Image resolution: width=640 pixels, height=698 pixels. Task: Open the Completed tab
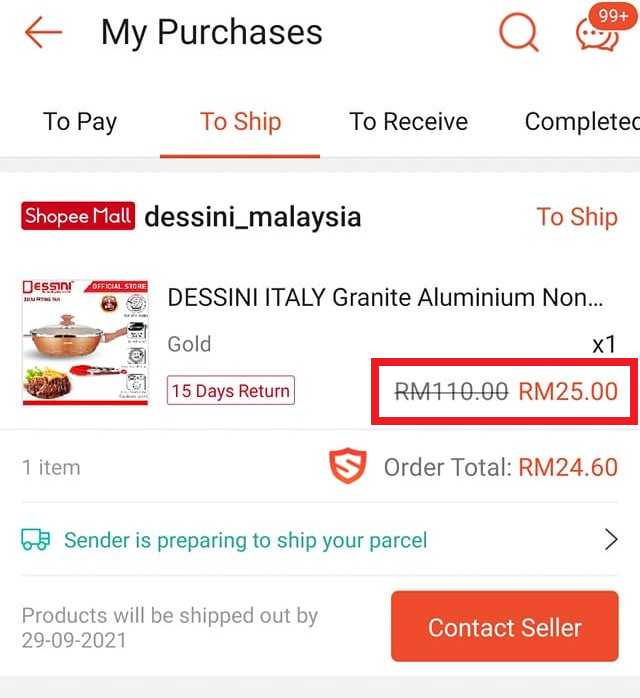582,122
